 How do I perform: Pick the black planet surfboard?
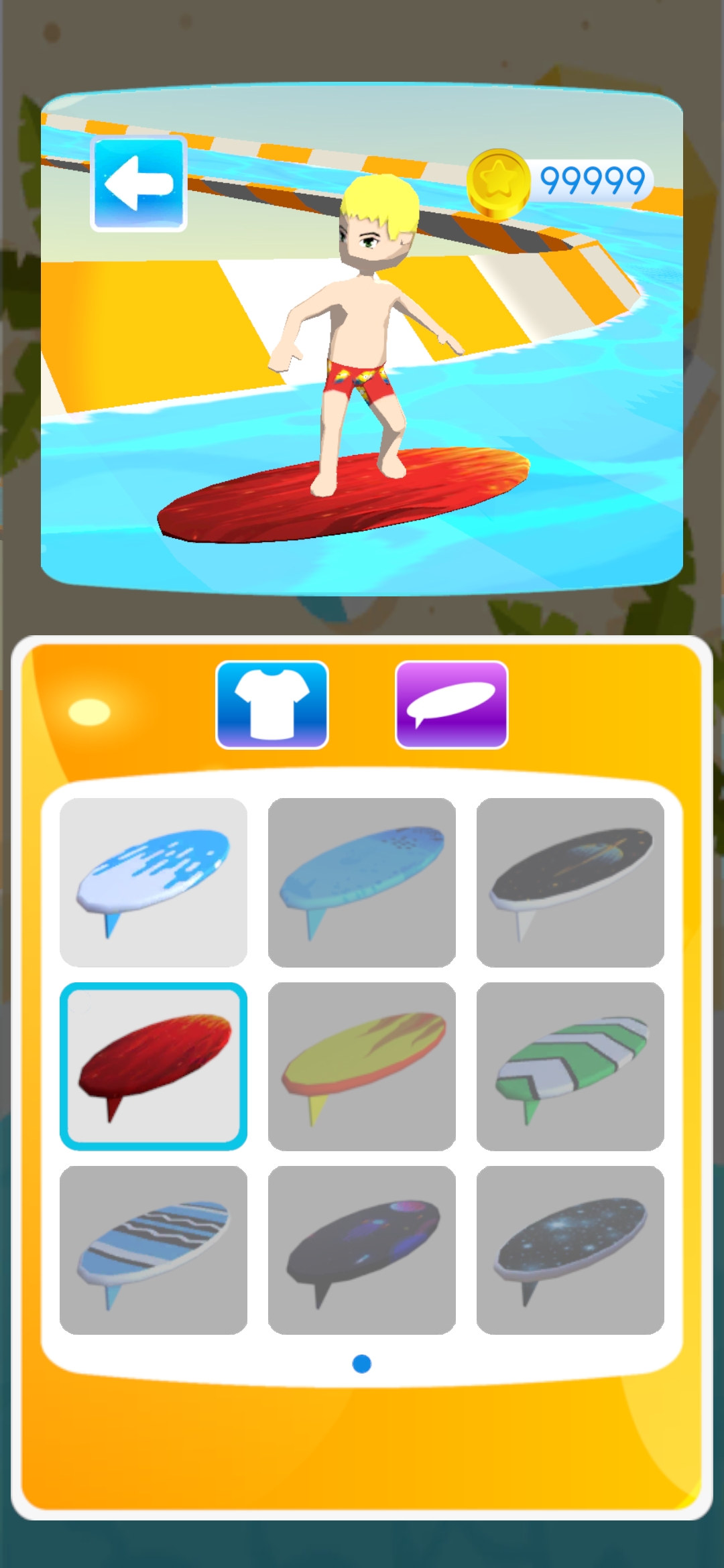(570, 882)
